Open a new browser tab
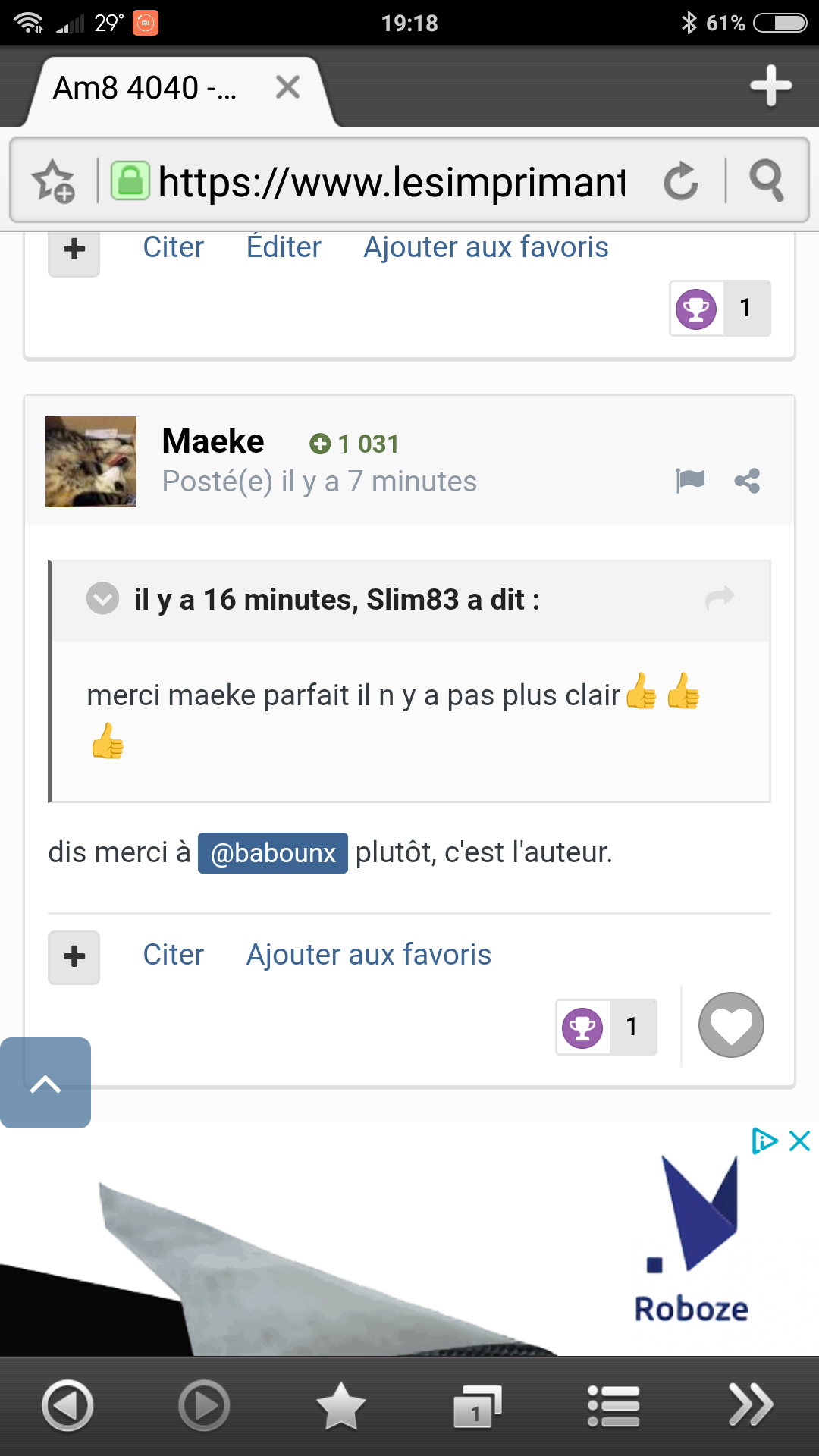The height and width of the screenshot is (1456, 819). tap(770, 86)
